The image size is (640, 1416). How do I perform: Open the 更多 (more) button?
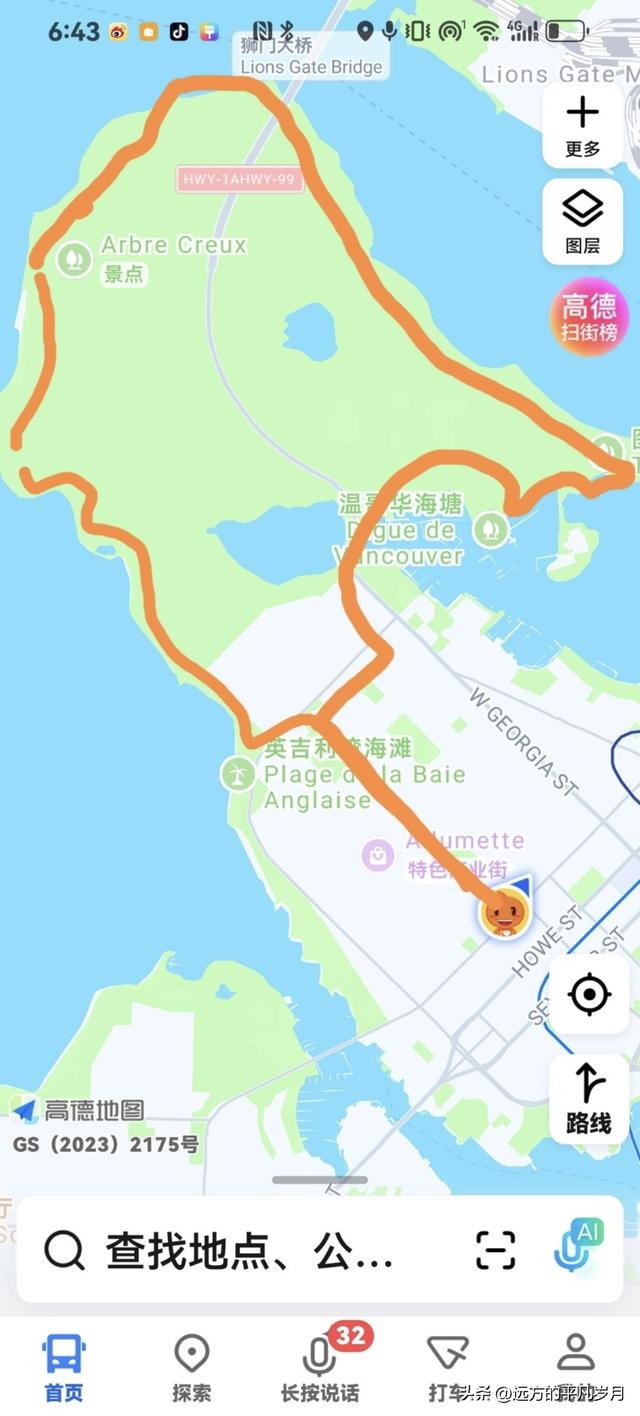(x=583, y=125)
